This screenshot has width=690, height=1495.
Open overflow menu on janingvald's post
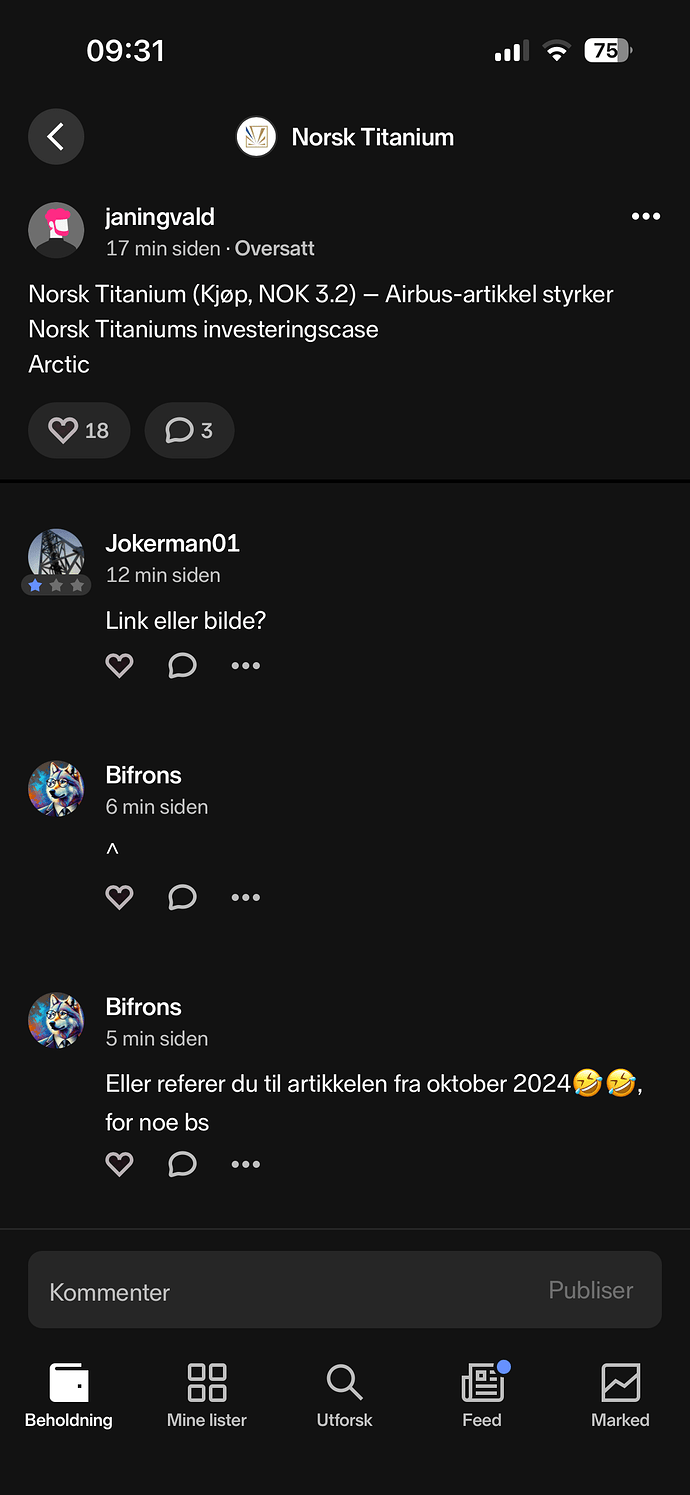(646, 217)
